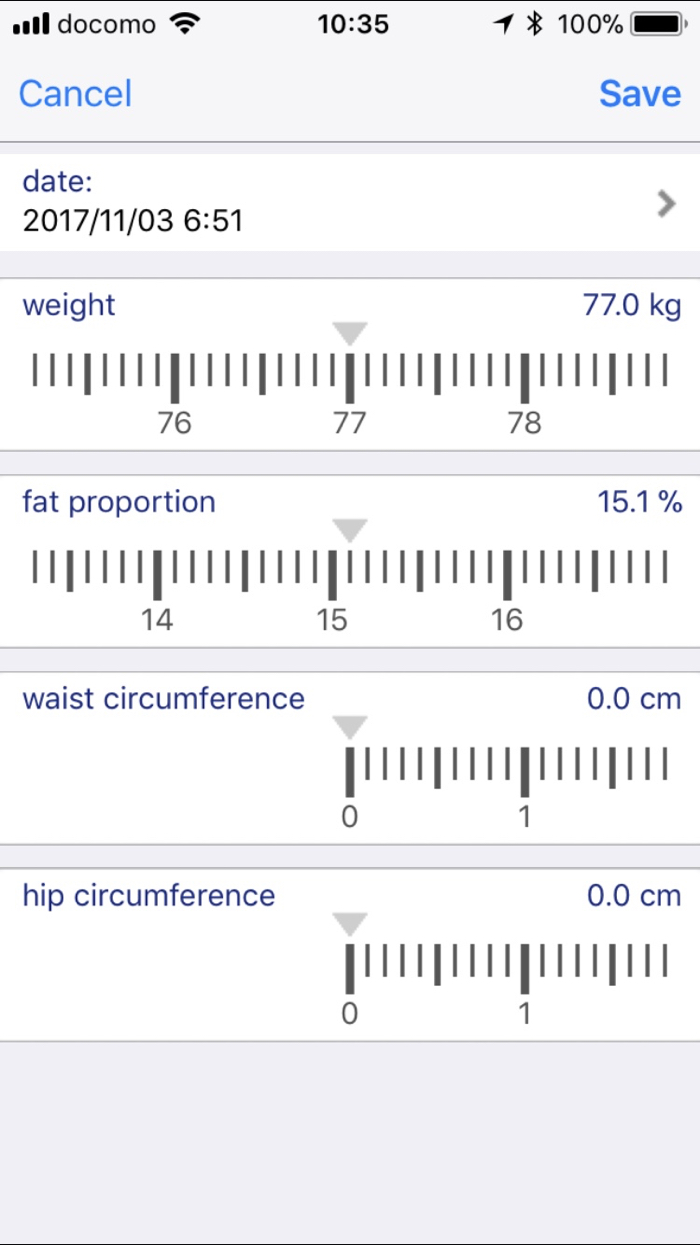Screen dimensions: 700x1245
Task: Open the date picker row
Action: tap(350, 202)
